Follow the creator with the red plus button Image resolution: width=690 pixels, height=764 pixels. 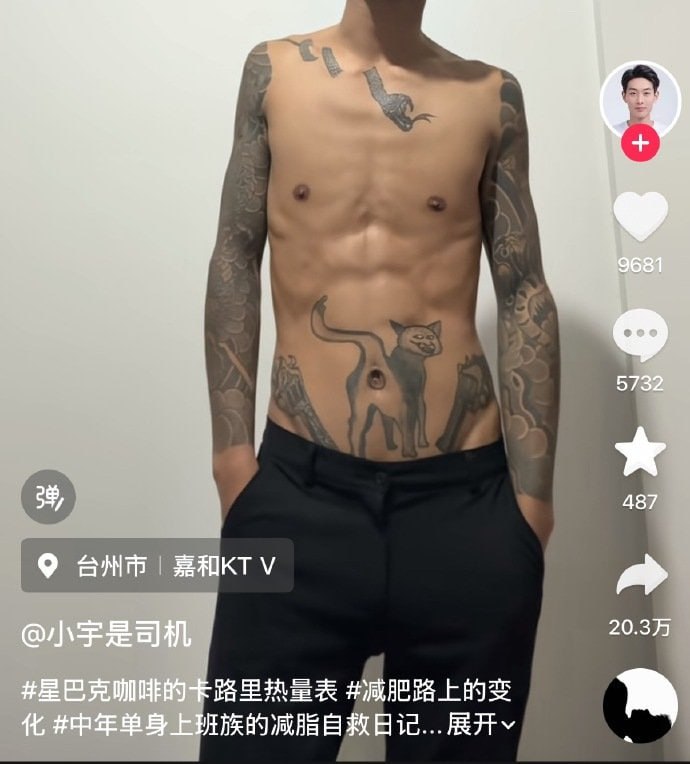[x=640, y=144]
